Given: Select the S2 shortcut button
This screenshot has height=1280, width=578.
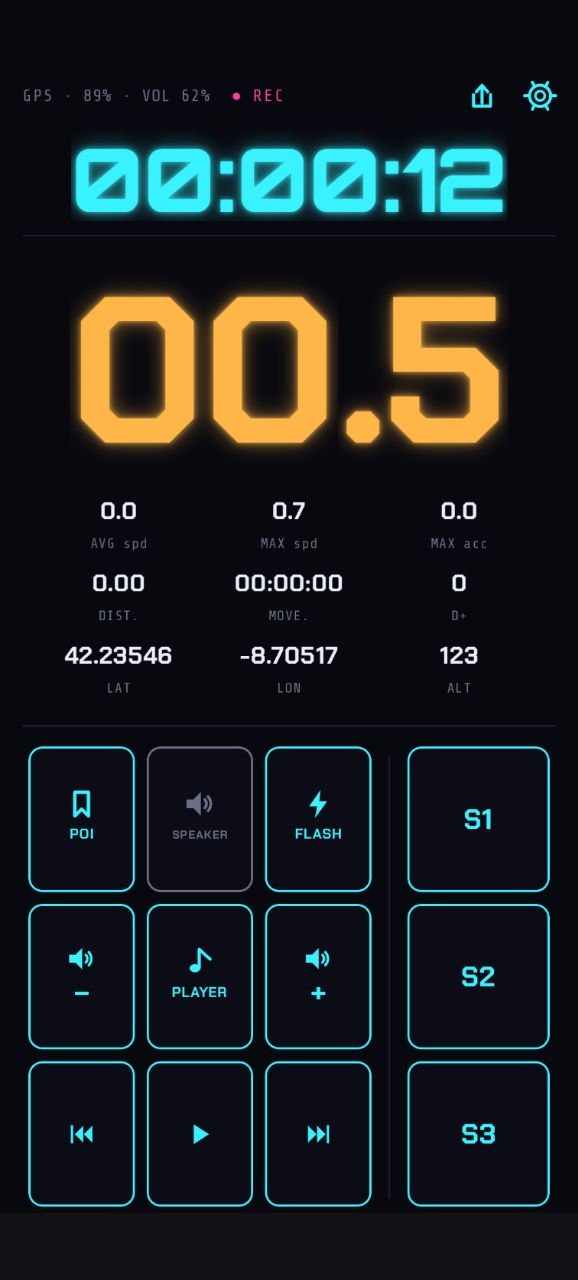Looking at the screenshot, I should point(478,977).
